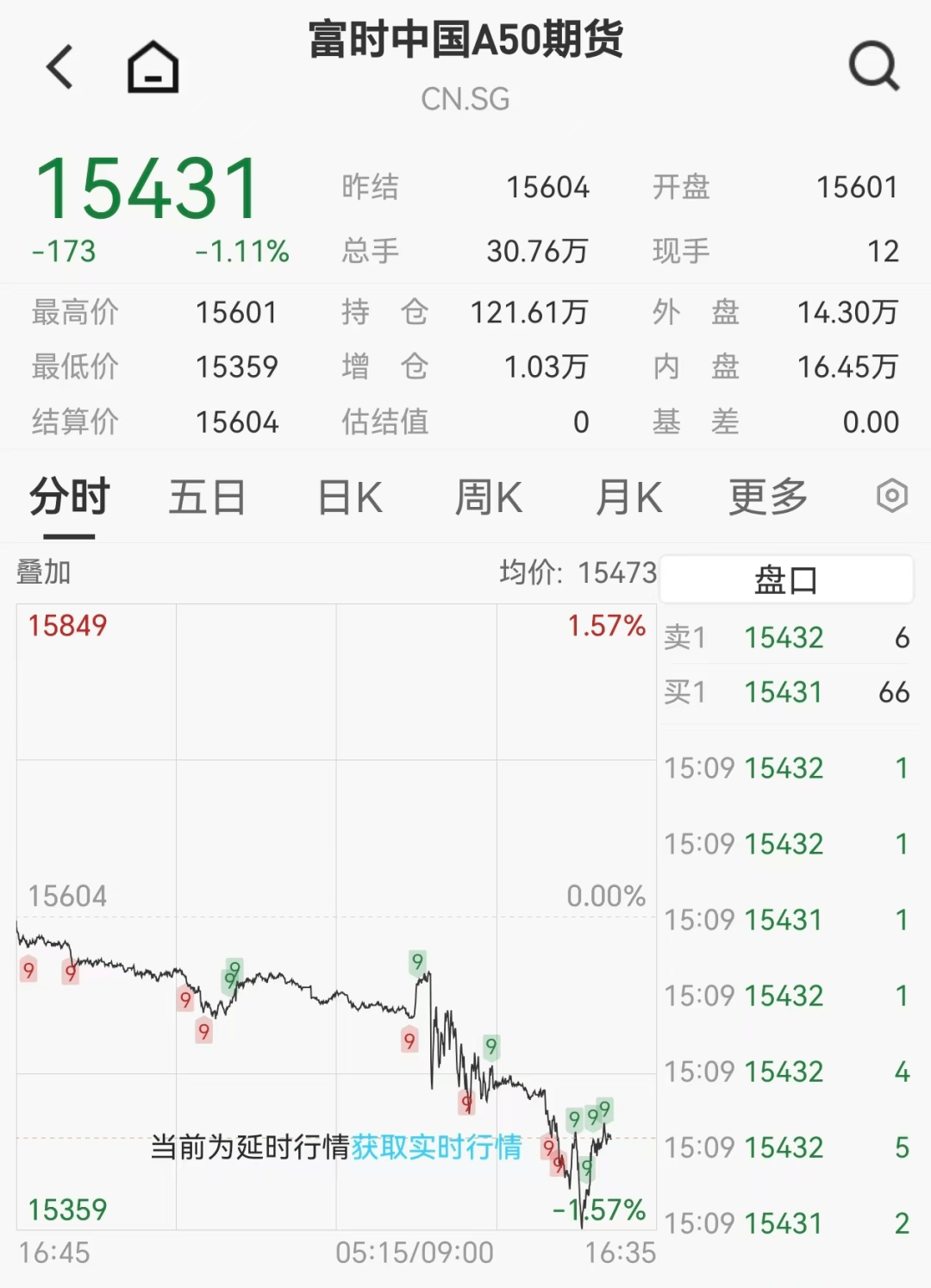This screenshot has width=931, height=1288.
Task: Select the 分时 chart tab
Action: 69,497
